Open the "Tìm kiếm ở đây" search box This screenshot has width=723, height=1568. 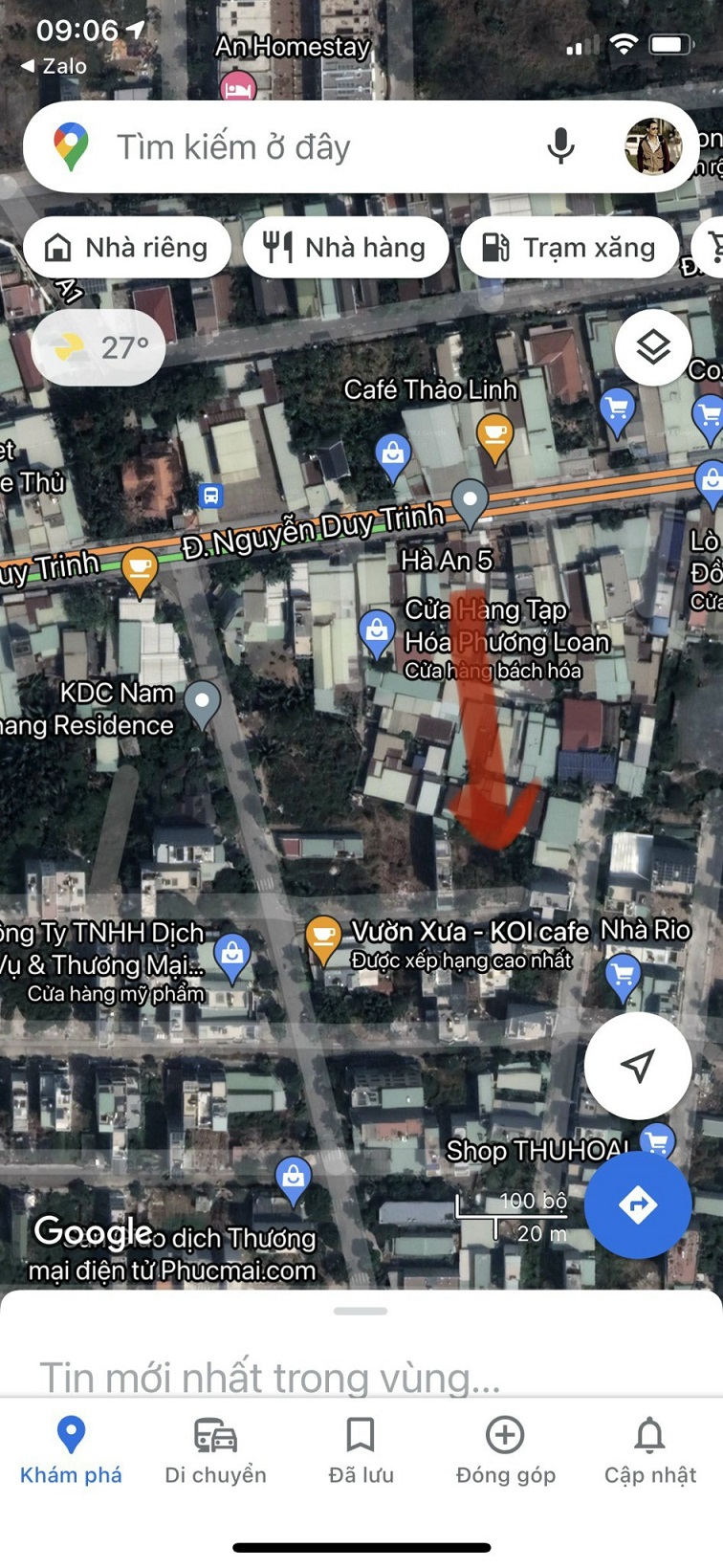pos(316,147)
